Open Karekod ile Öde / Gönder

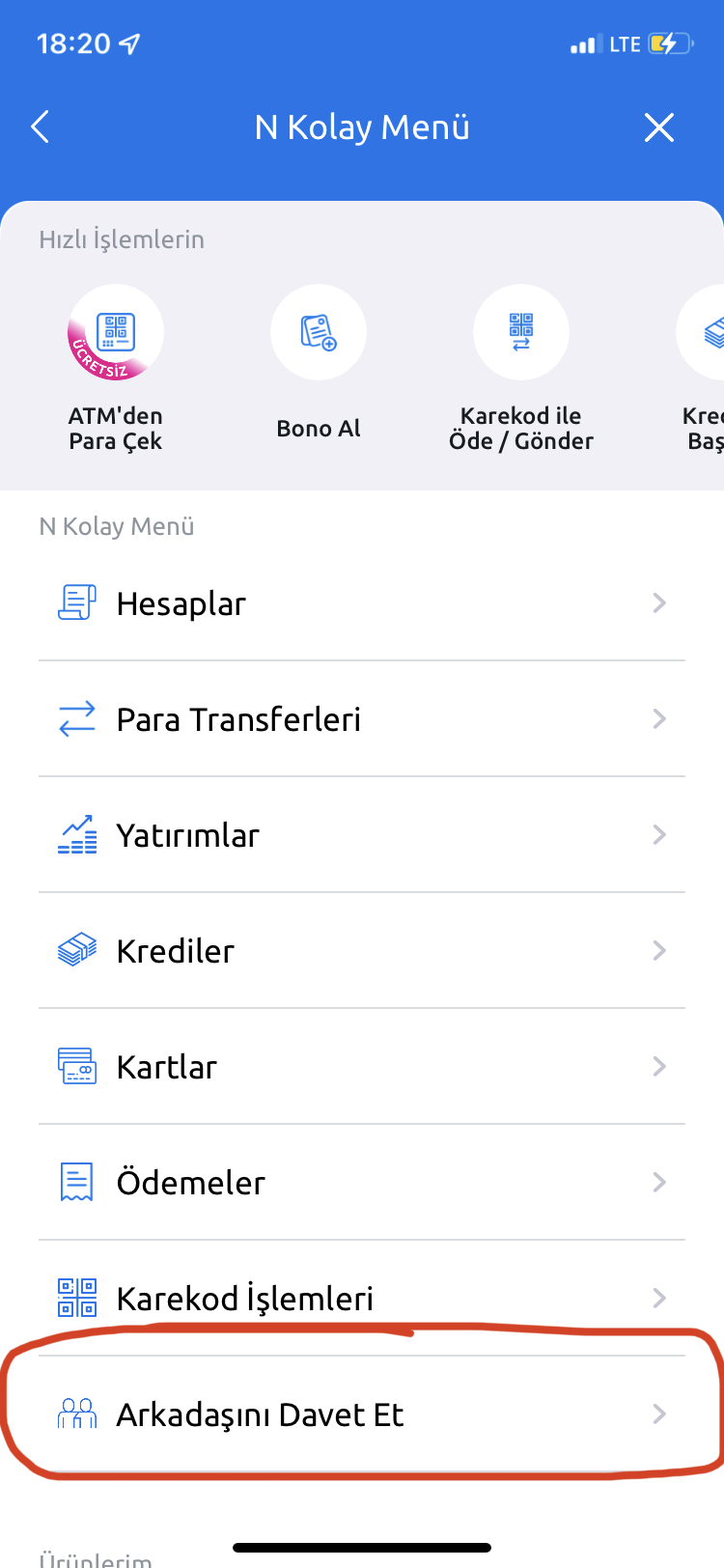[x=521, y=369]
